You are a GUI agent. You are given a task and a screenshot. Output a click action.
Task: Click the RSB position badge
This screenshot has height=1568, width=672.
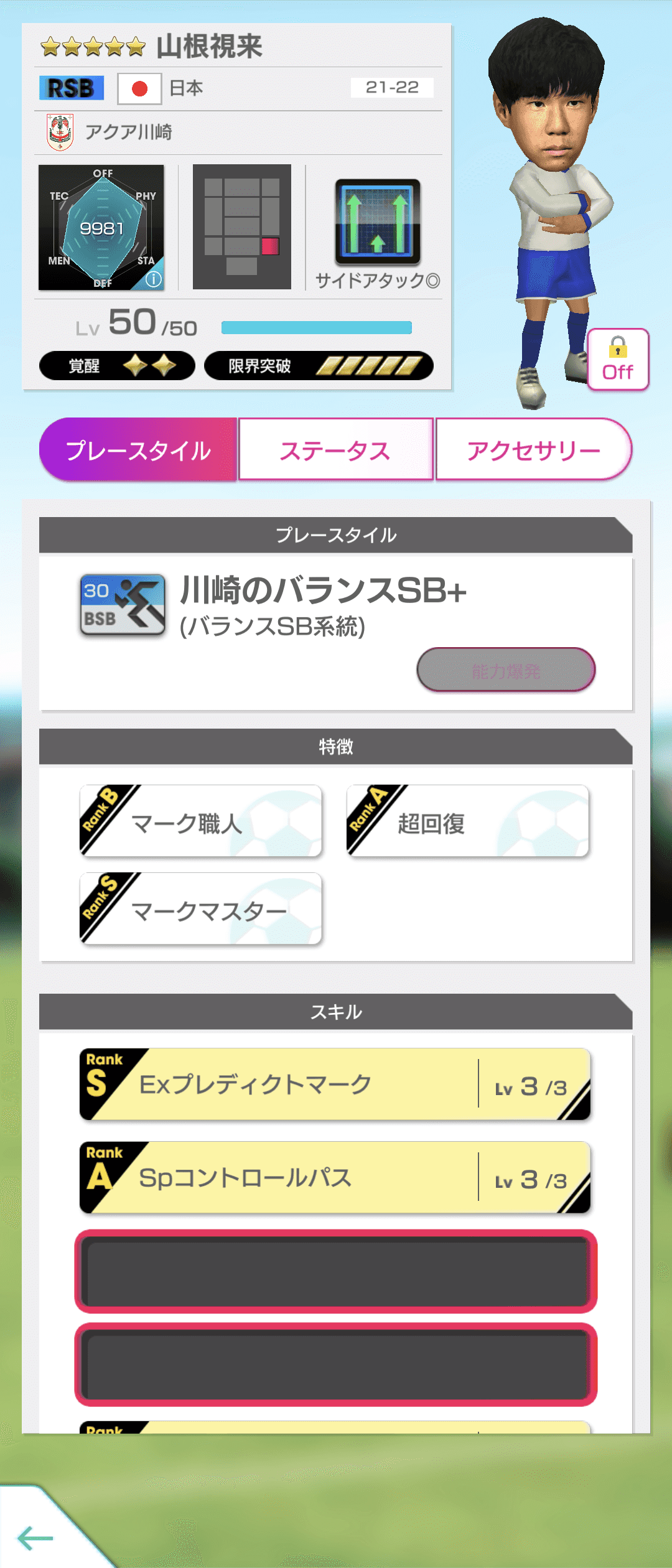70,88
